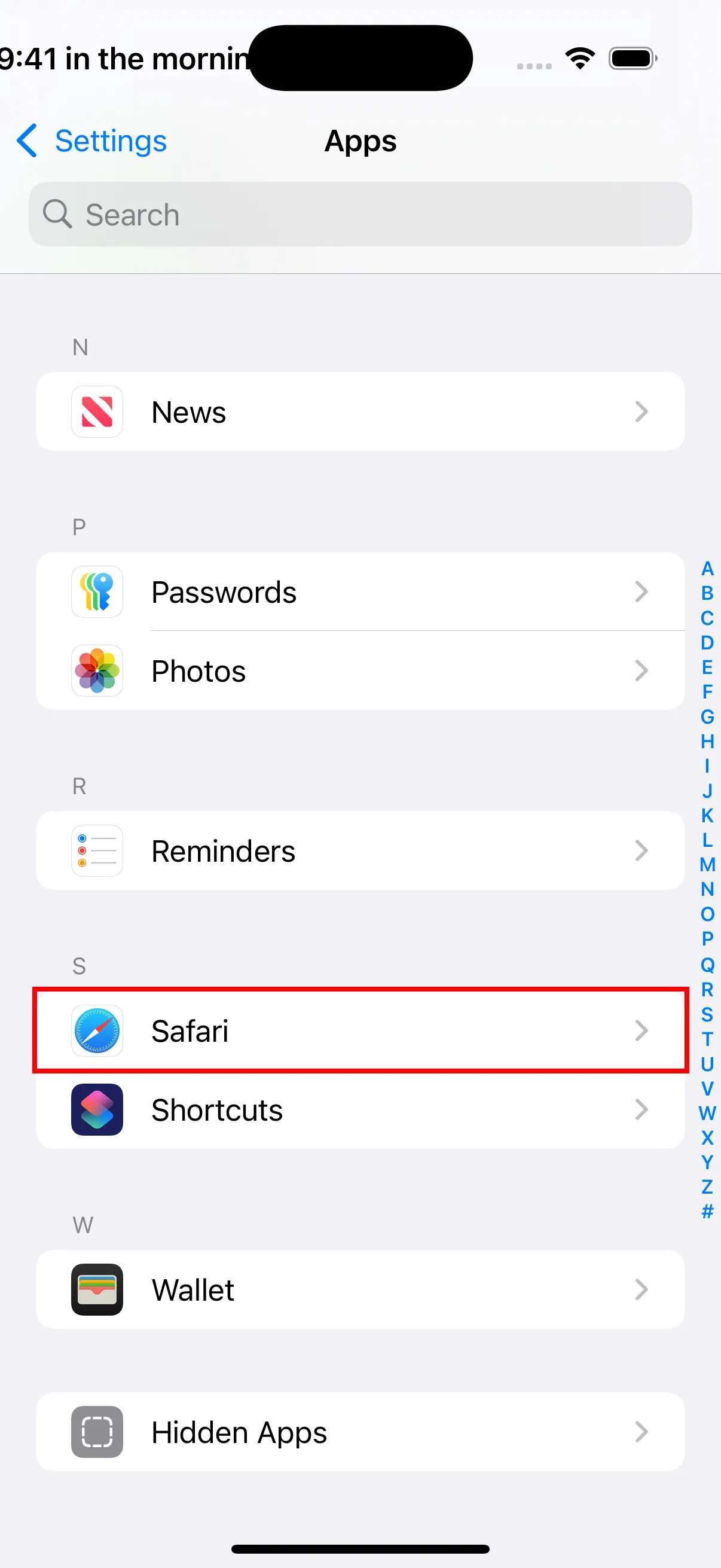This screenshot has width=721, height=1568.
Task: View Hidden Apps
Action: tap(360, 1432)
